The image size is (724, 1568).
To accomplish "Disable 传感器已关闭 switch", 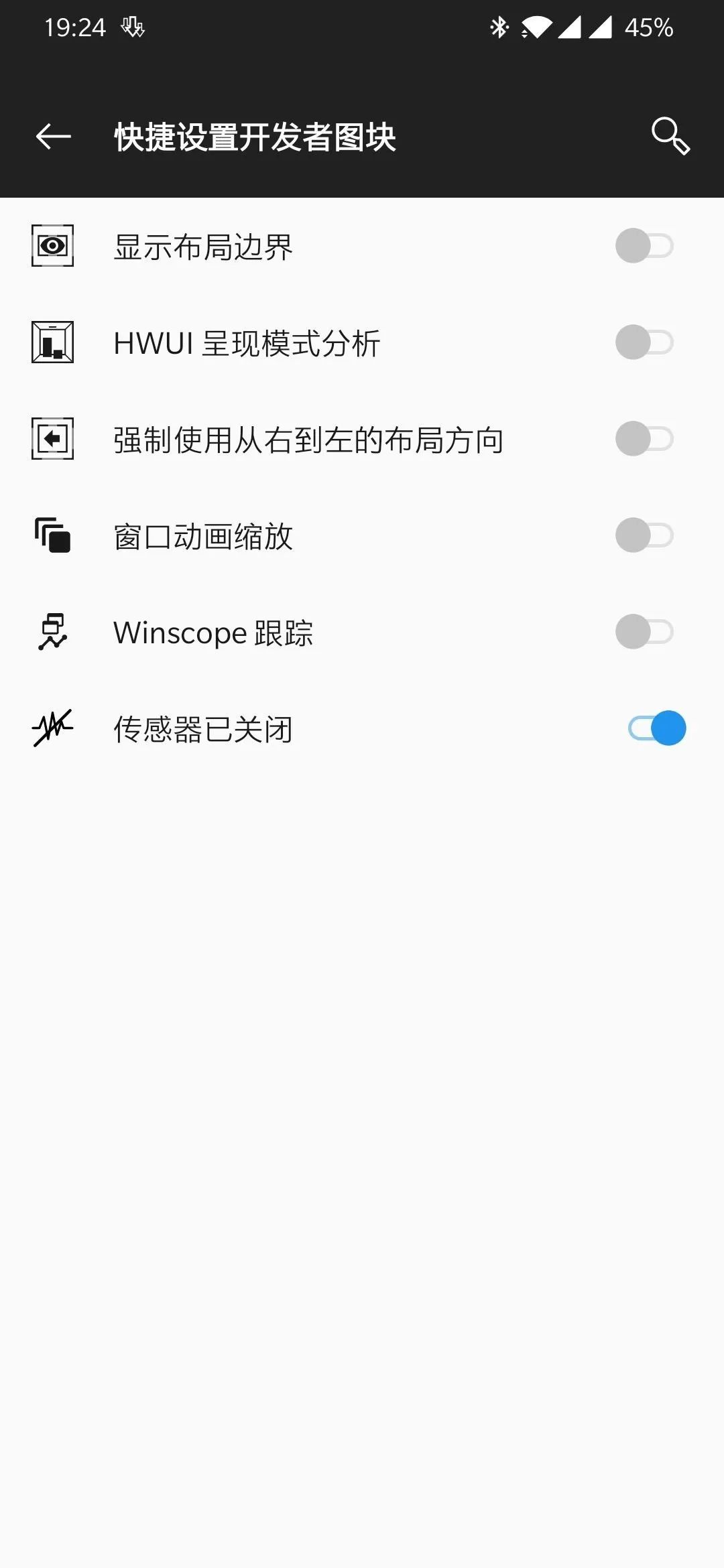I will (x=656, y=728).
